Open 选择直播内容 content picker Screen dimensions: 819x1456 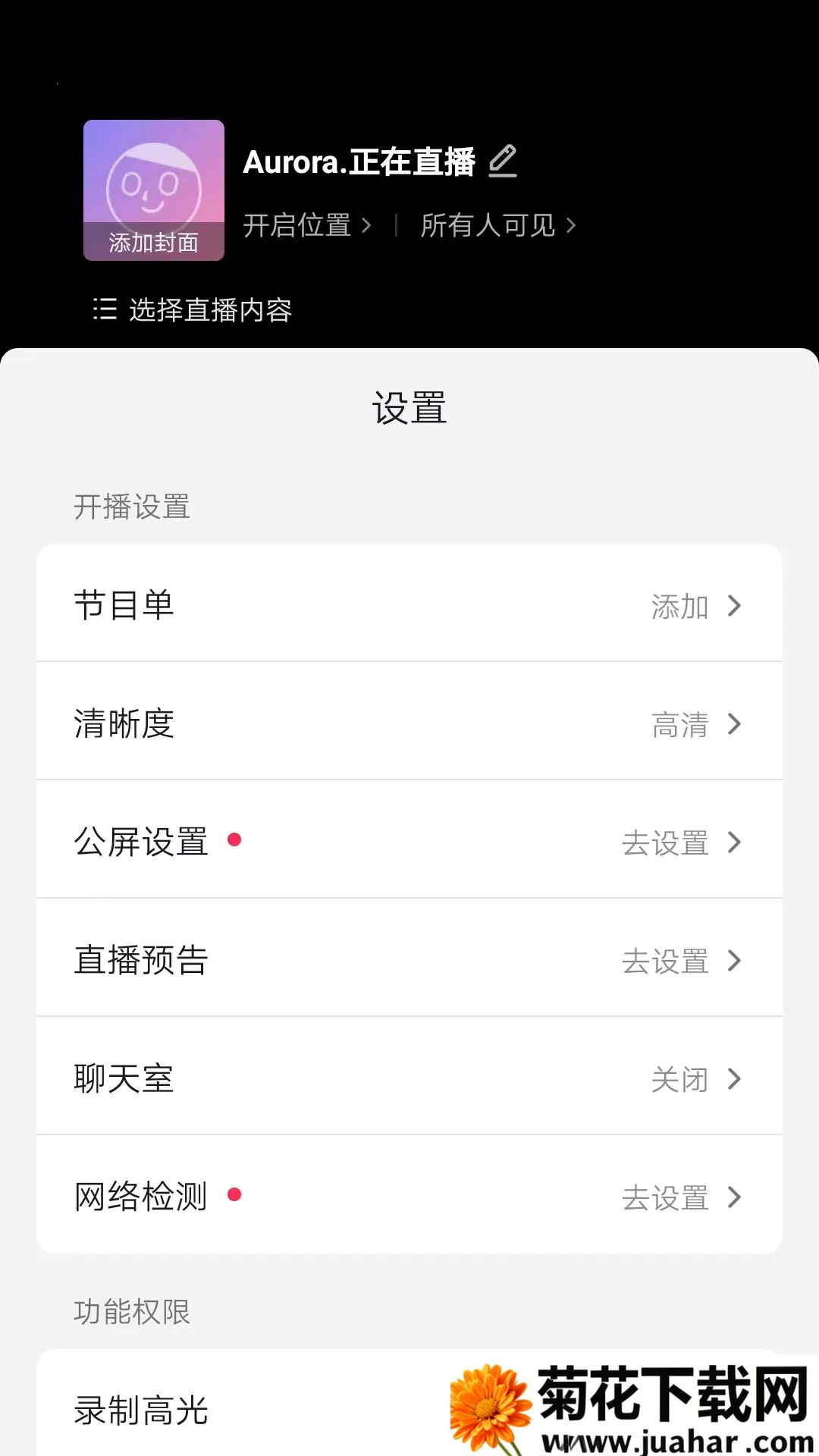pos(193,309)
